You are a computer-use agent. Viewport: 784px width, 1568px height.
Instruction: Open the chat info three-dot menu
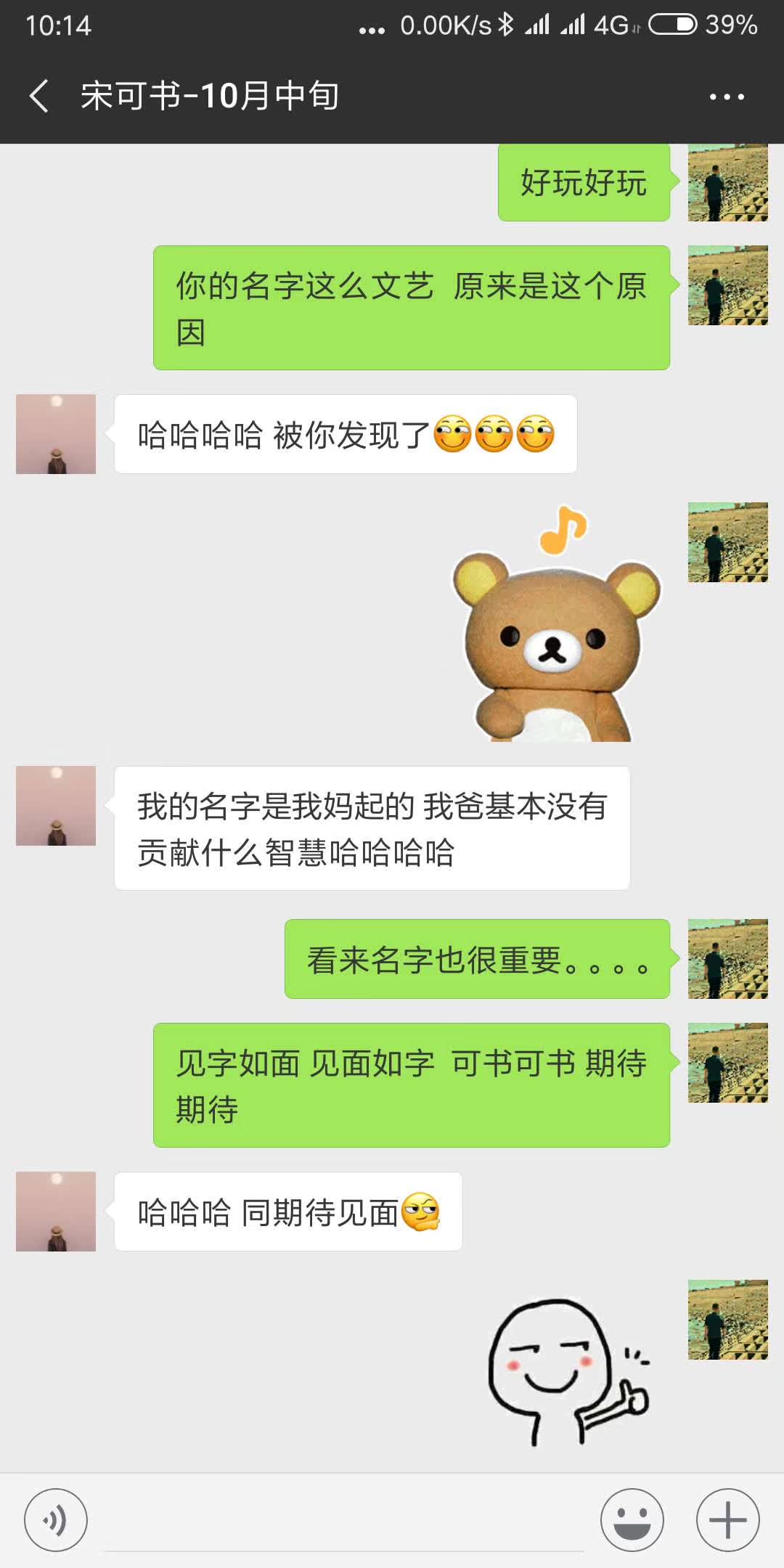pos(727,97)
